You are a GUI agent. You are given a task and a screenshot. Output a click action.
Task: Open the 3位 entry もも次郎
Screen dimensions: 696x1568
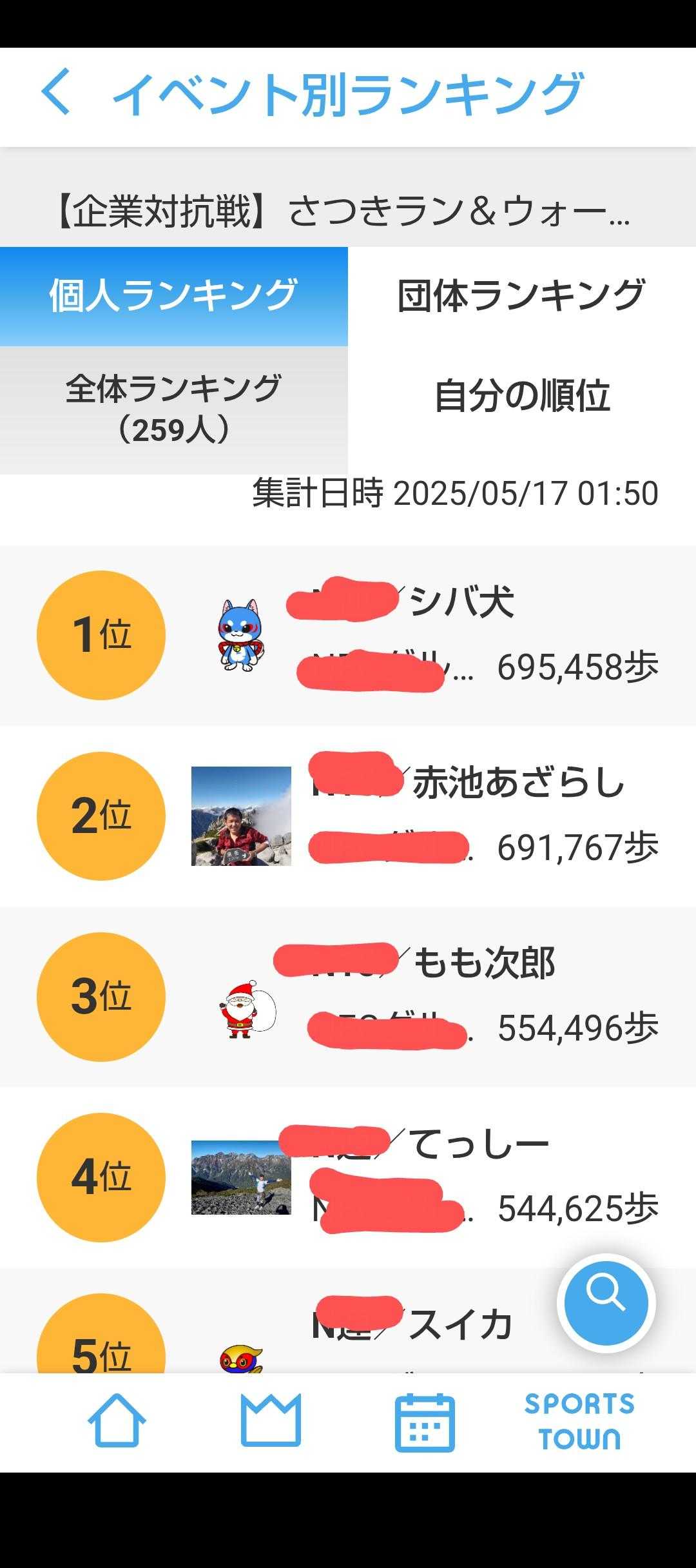pyautogui.click(x=348, y=996)
